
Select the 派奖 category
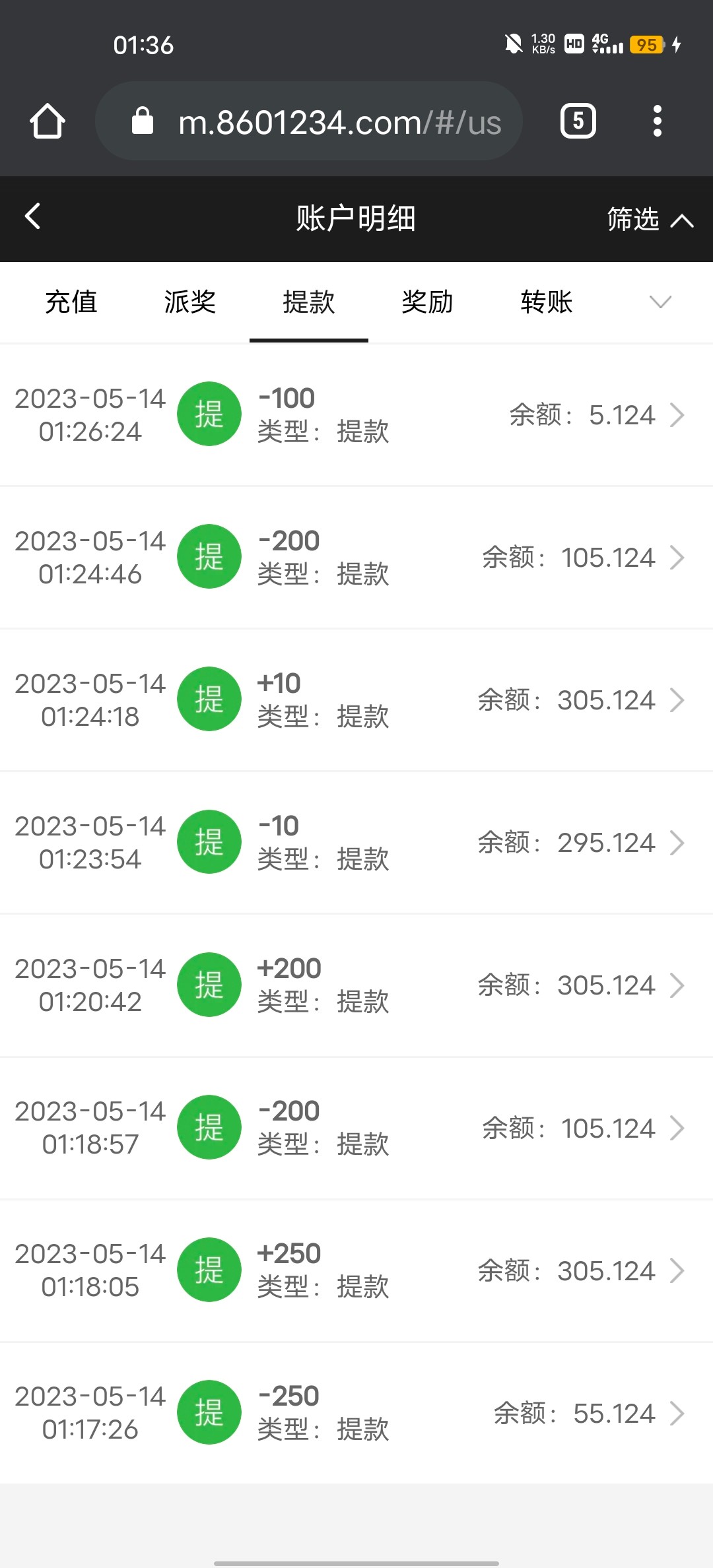189,302
